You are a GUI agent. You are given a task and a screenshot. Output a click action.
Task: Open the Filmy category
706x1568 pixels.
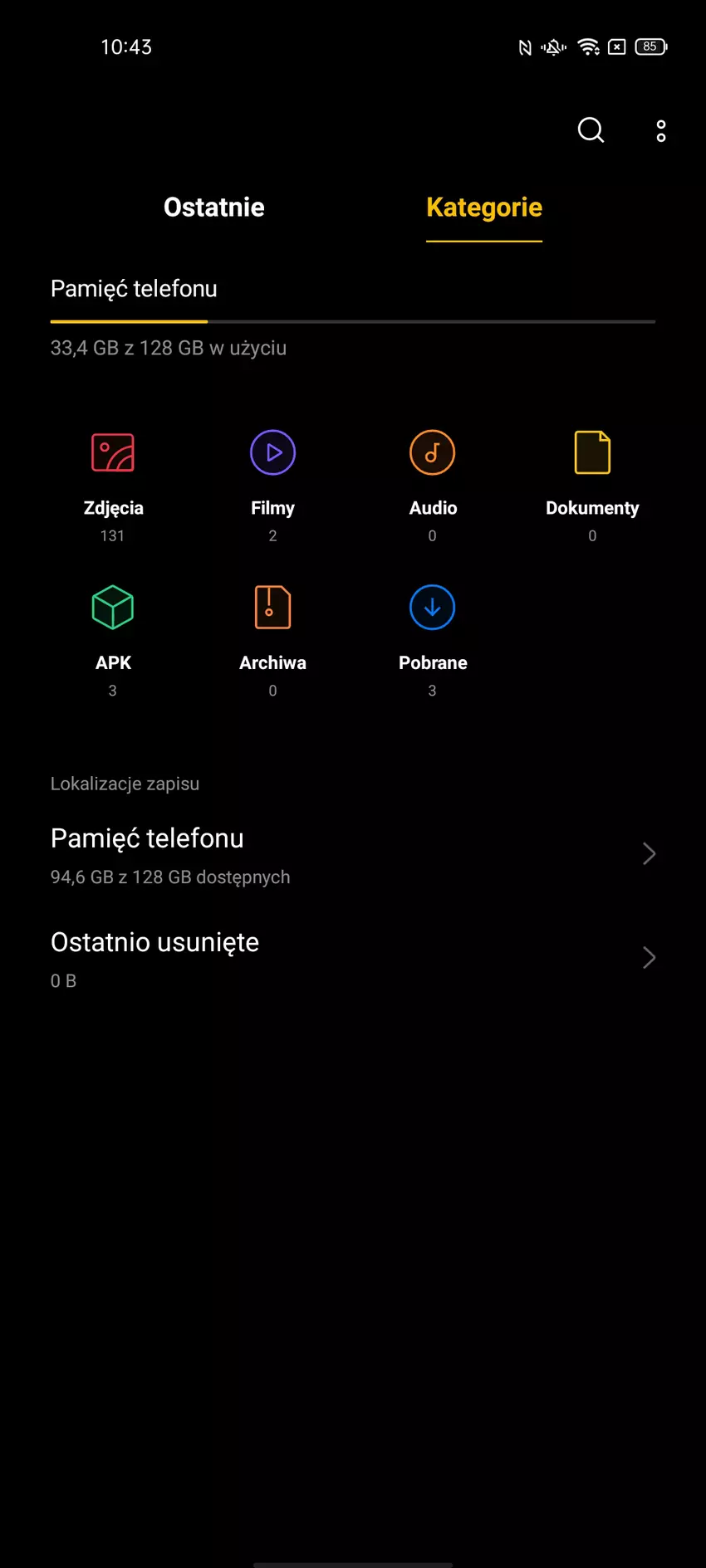[x=272, y=481]
